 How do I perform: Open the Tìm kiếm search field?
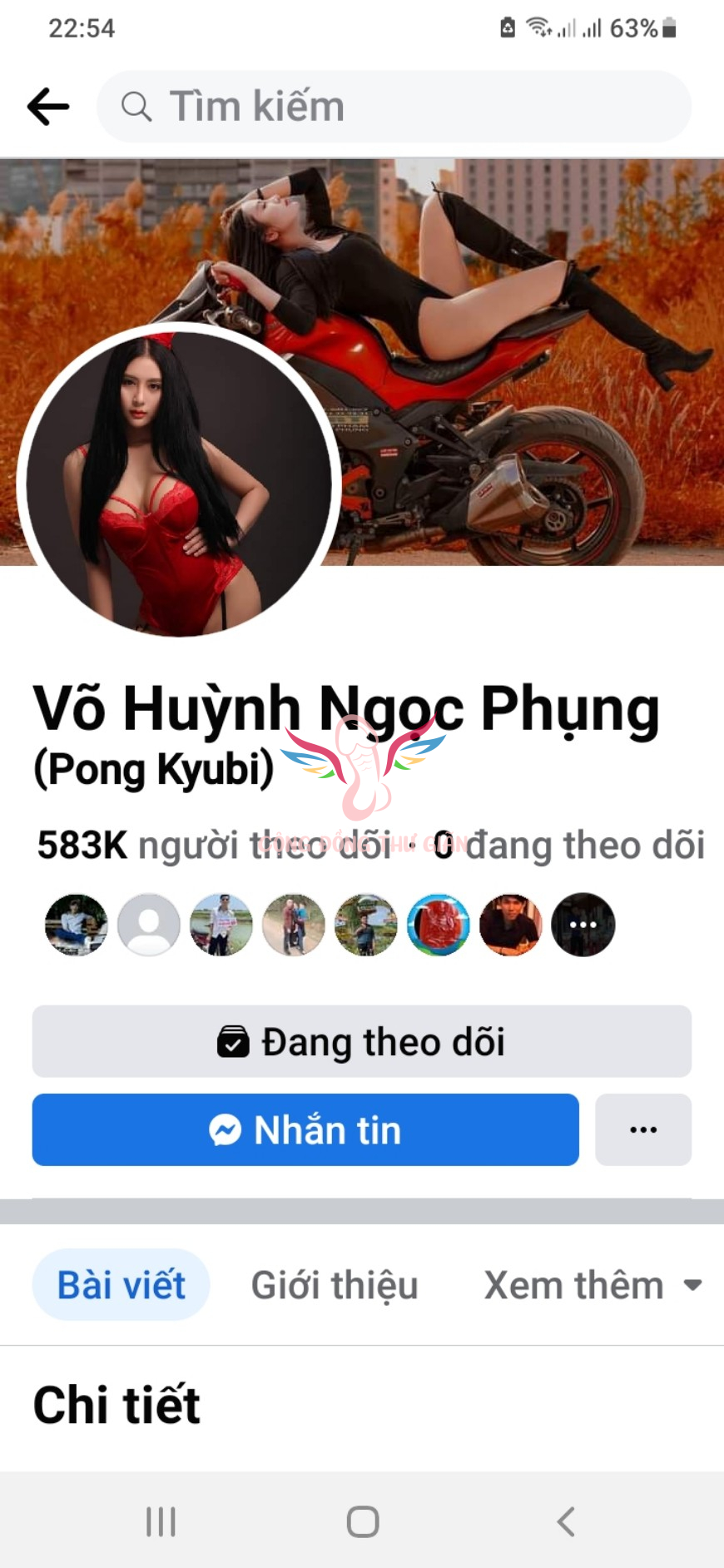pos(393,107)
